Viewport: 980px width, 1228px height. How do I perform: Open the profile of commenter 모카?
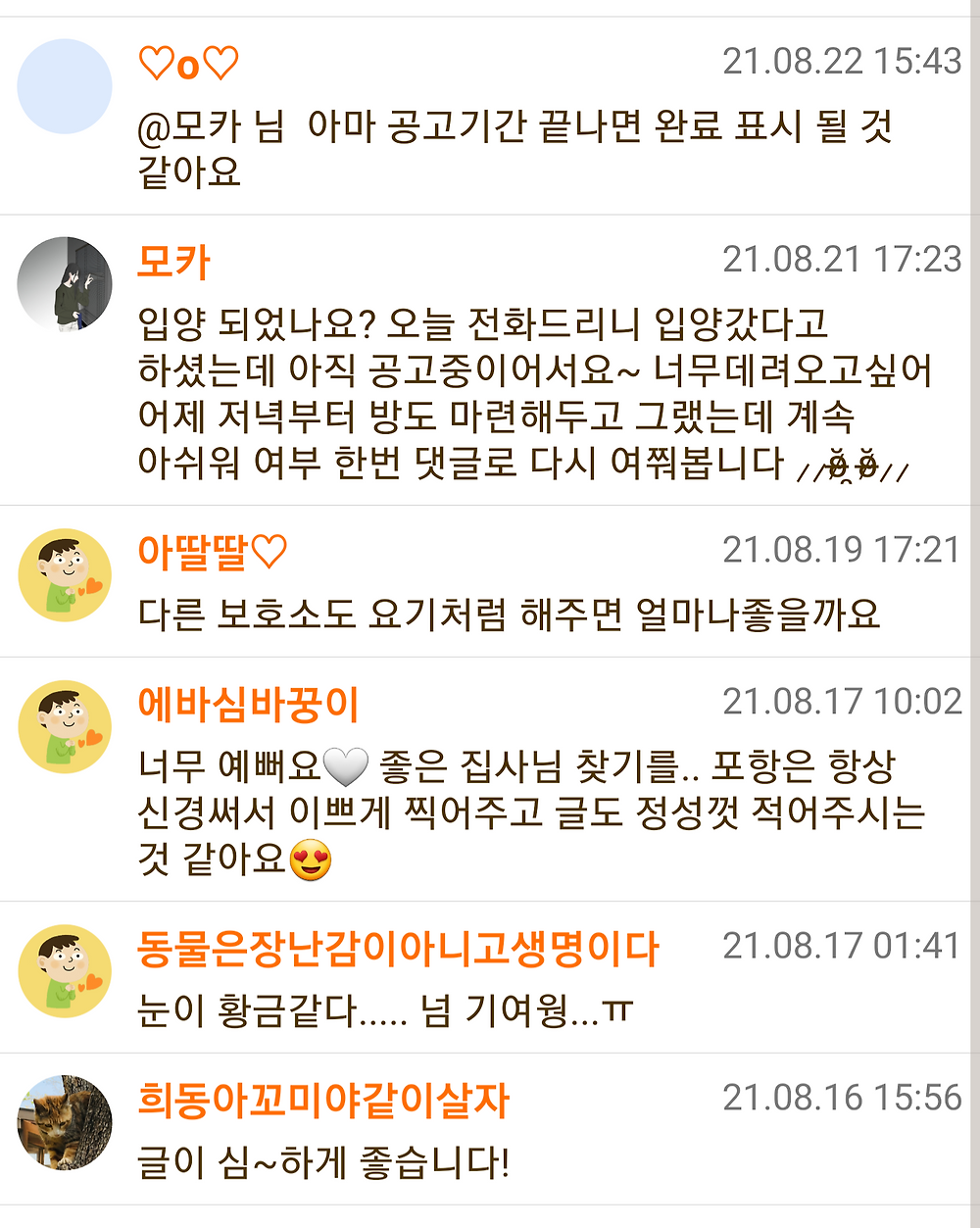pos(173,263)
